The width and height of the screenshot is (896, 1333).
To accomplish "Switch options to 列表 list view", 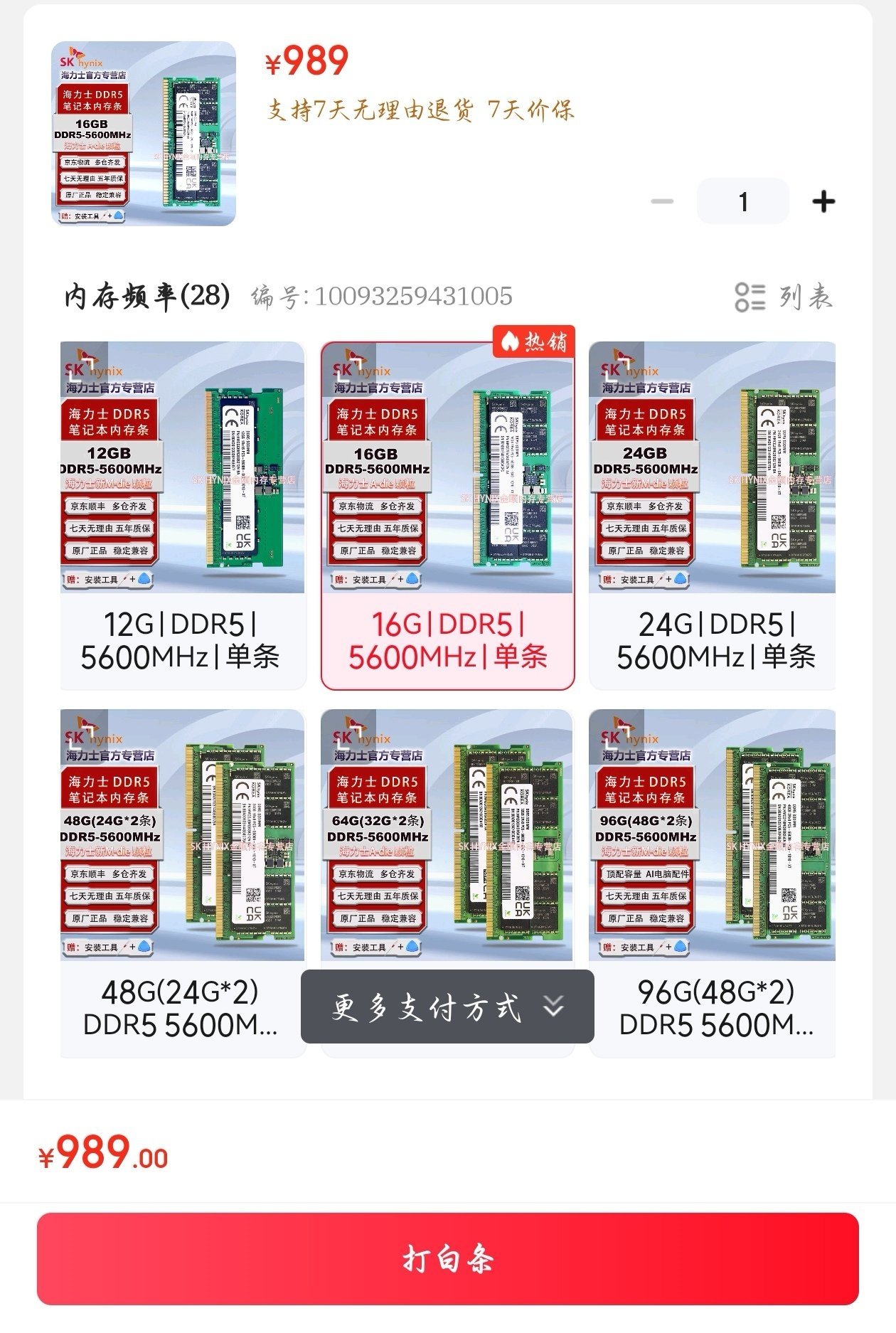I will (784, 297).
